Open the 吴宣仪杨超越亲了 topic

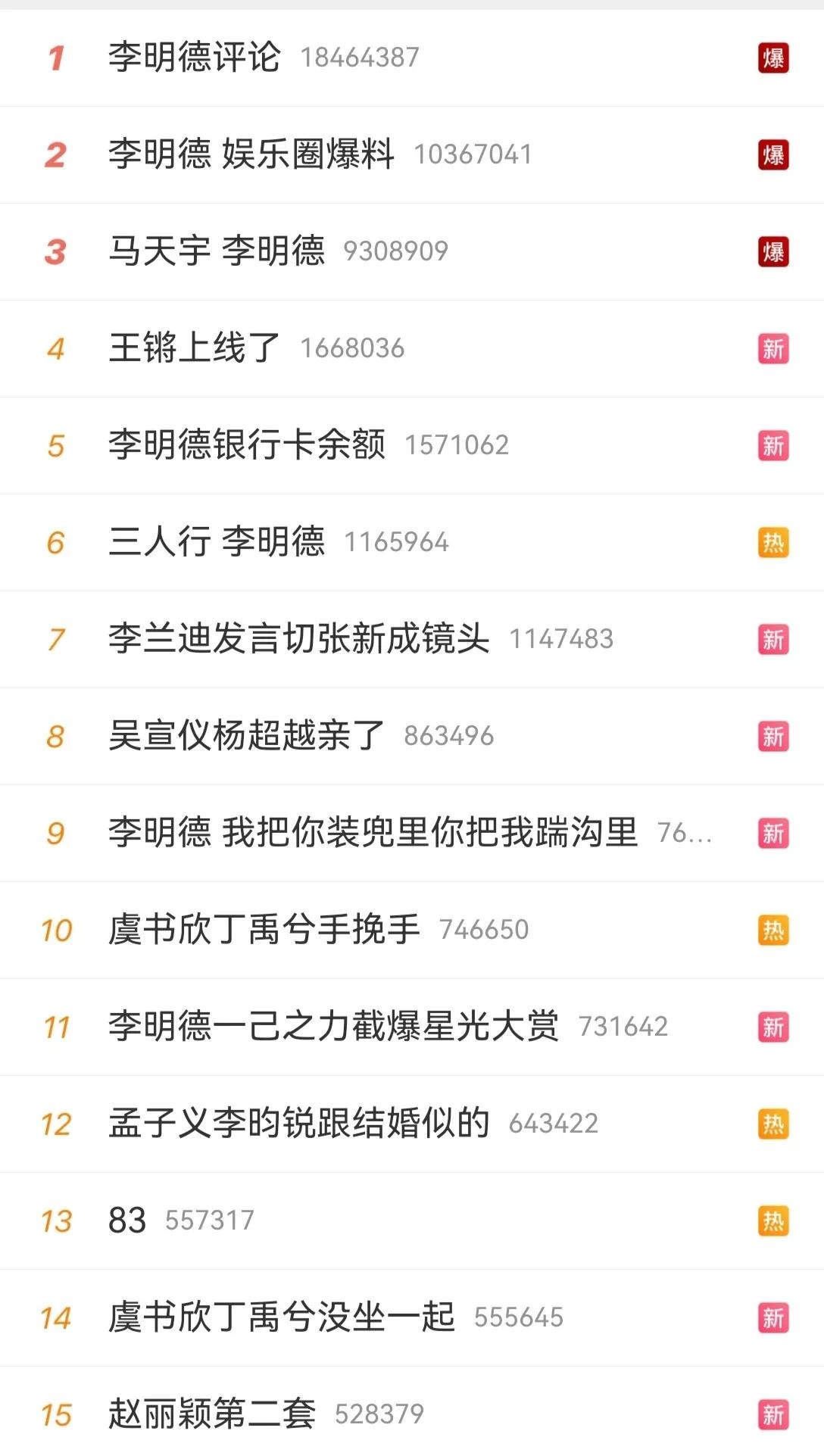point(247,736)
